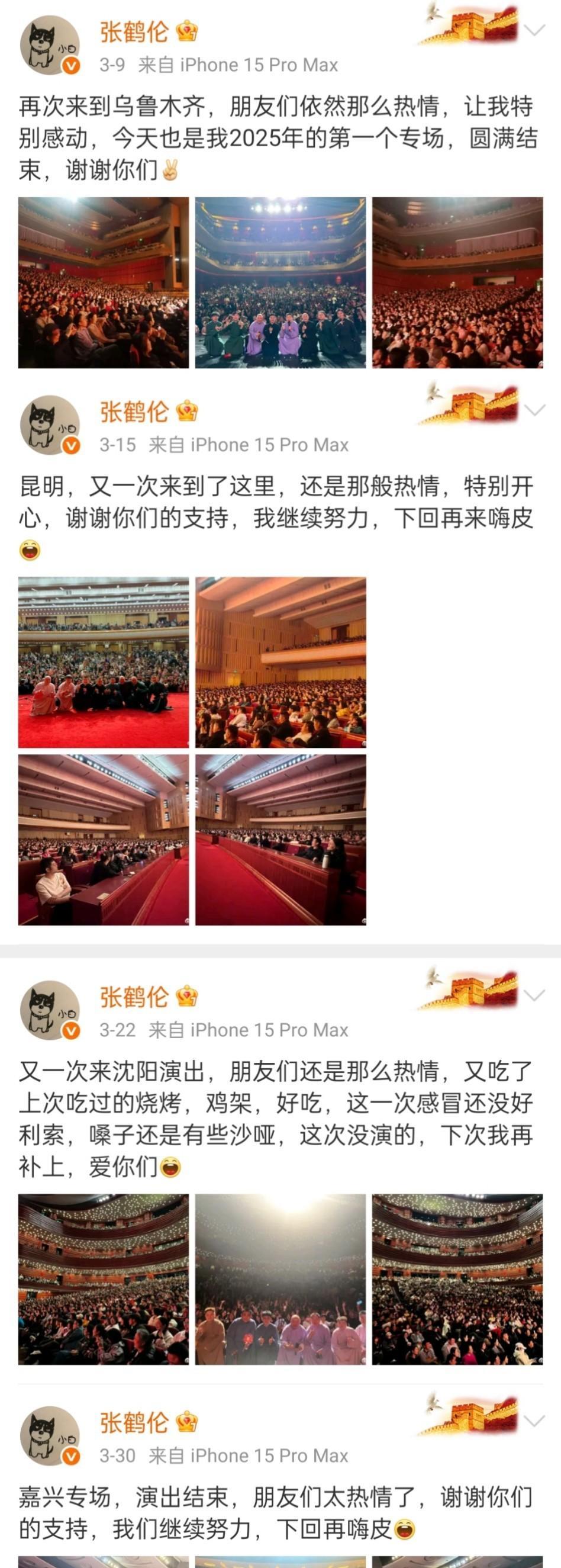This screenshot has height=1568, width=561.
Task: Expand the chevron menu on the 3-30 Jiaxing post
Action: (x=534, y=1421)
